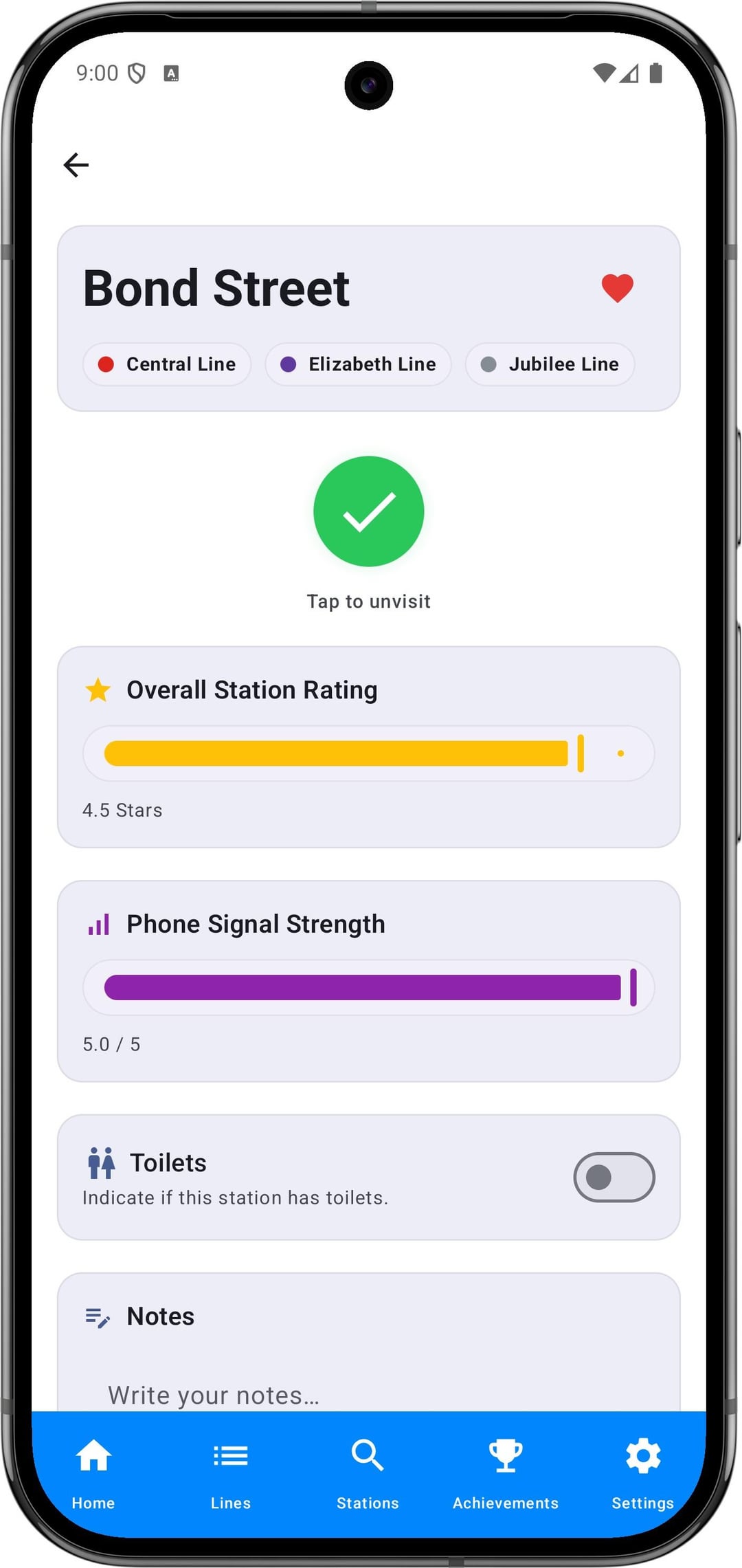Image resolution: width=742 pixels, height=1568 pixels.
Task: Adjust the Overall Station Rating slider
Action: pyautogui.click(x=580, y=753)
